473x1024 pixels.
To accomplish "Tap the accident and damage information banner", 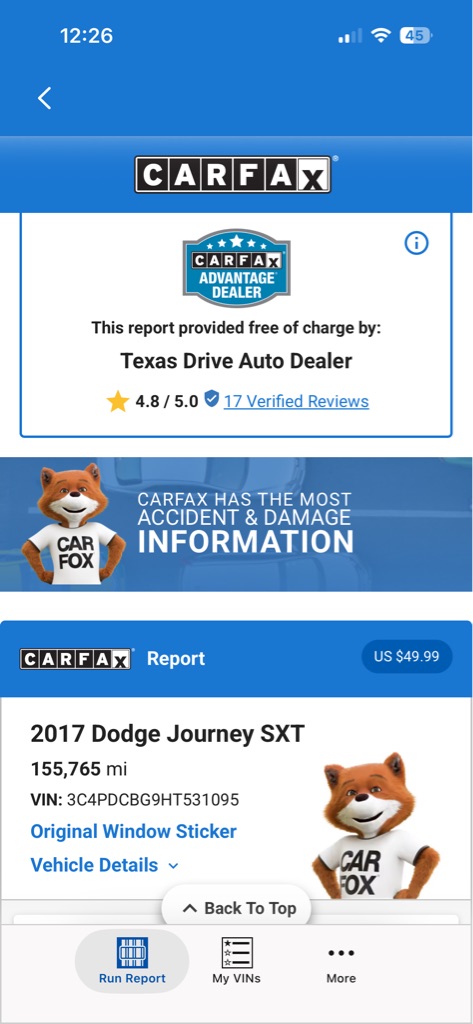I will [x=236, y=524].
